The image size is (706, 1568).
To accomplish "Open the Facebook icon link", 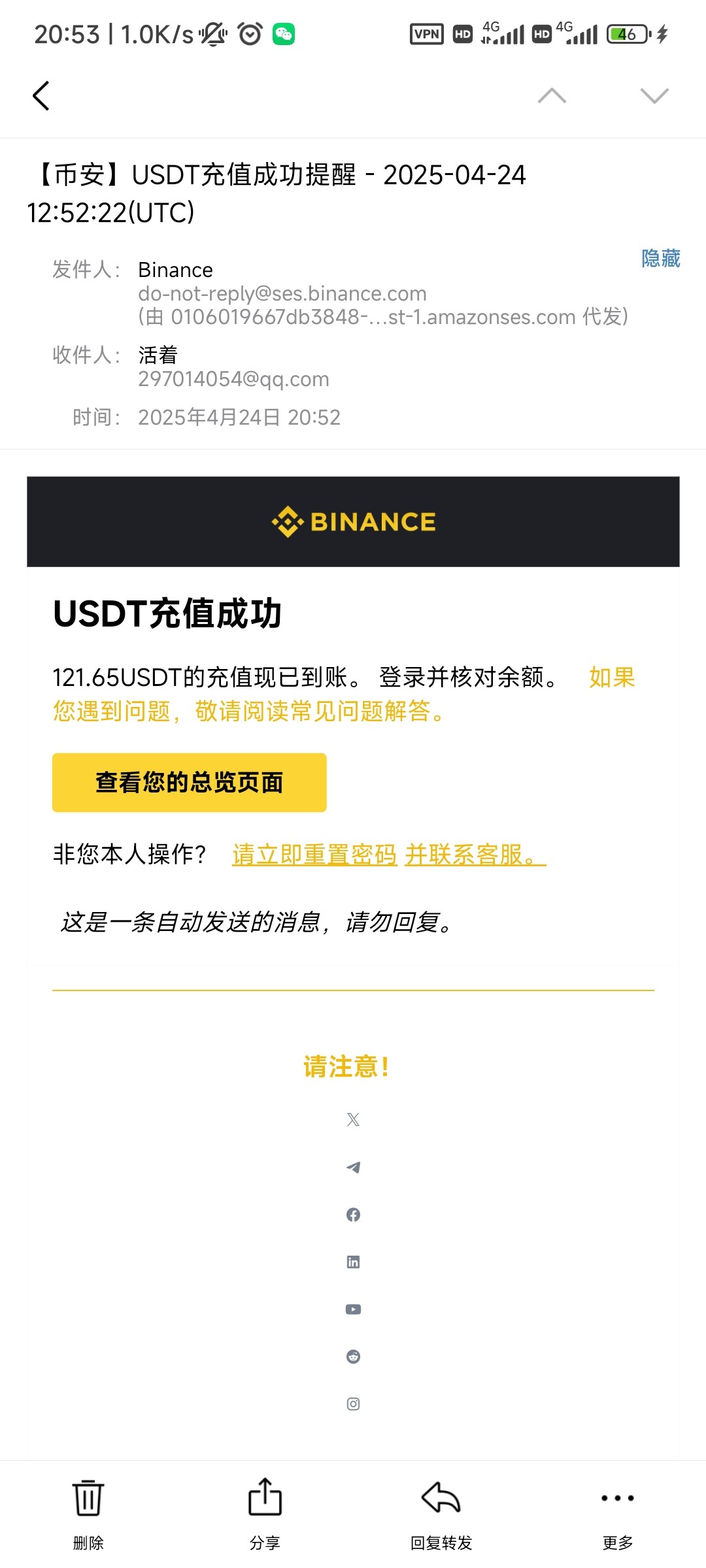I will click(353, 1215).
